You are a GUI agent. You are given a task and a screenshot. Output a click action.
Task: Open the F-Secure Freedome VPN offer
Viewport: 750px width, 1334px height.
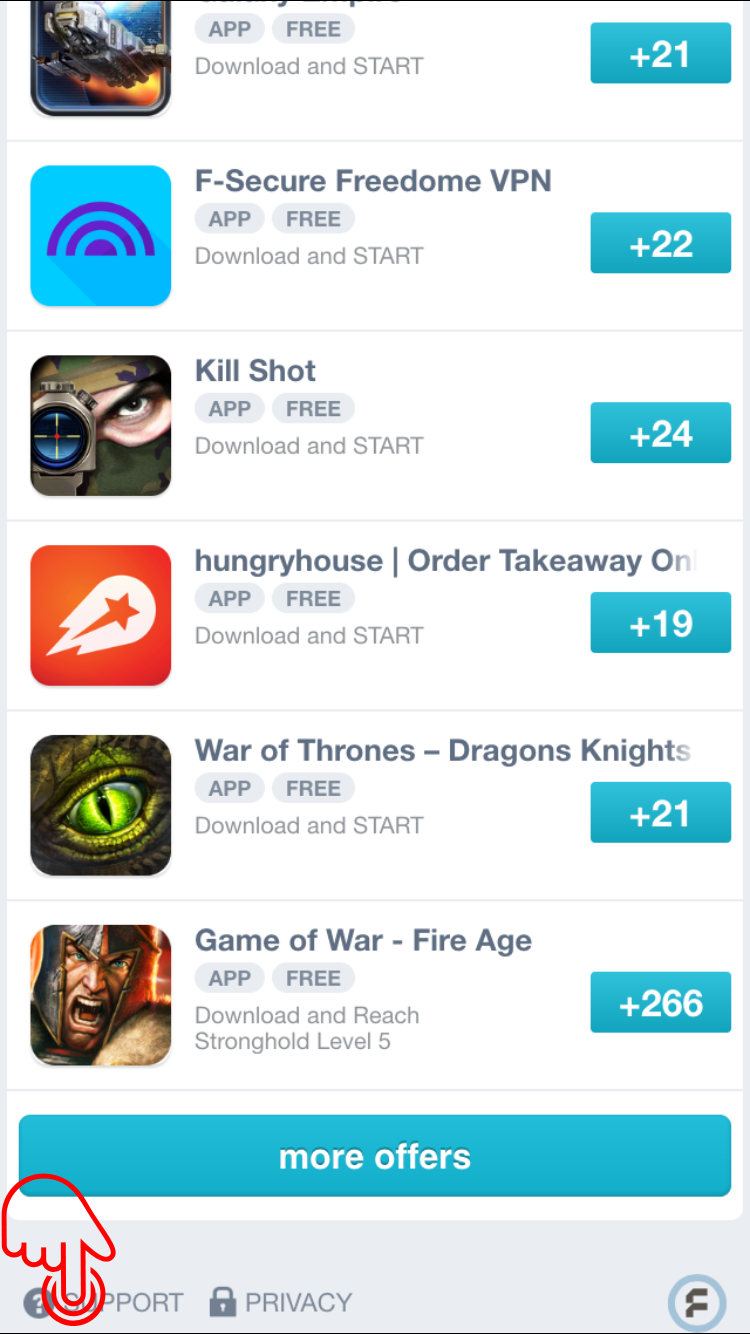(x=372, y=181)
